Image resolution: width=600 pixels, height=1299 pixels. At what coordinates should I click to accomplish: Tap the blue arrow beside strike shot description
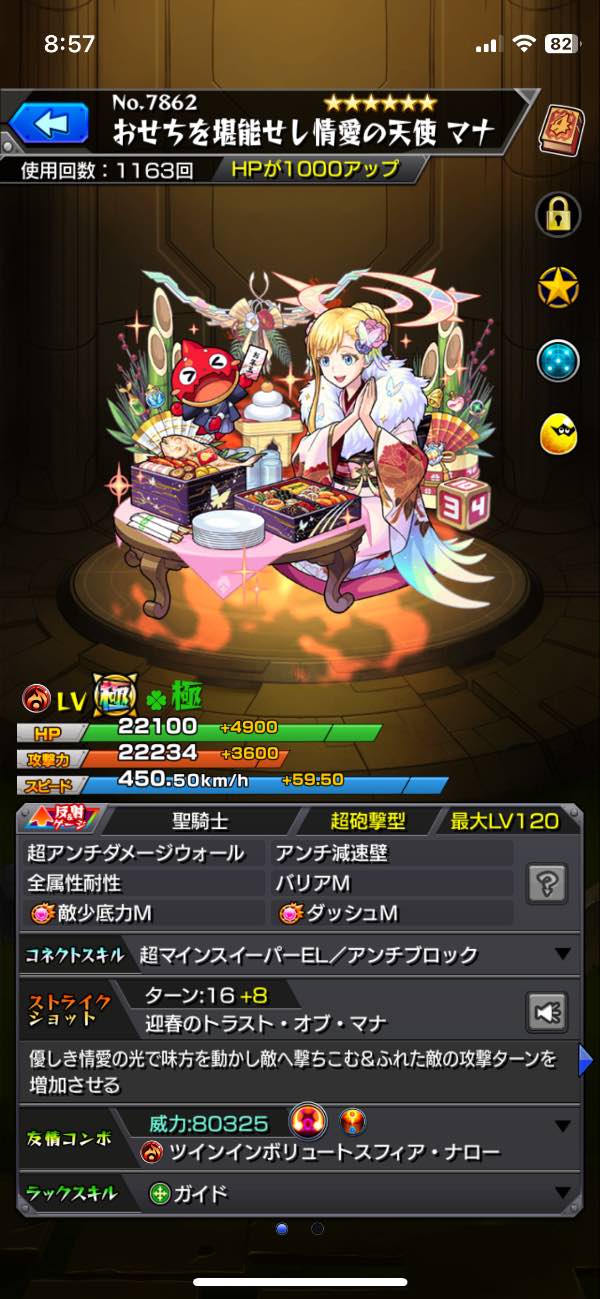tap(586, 1062)
